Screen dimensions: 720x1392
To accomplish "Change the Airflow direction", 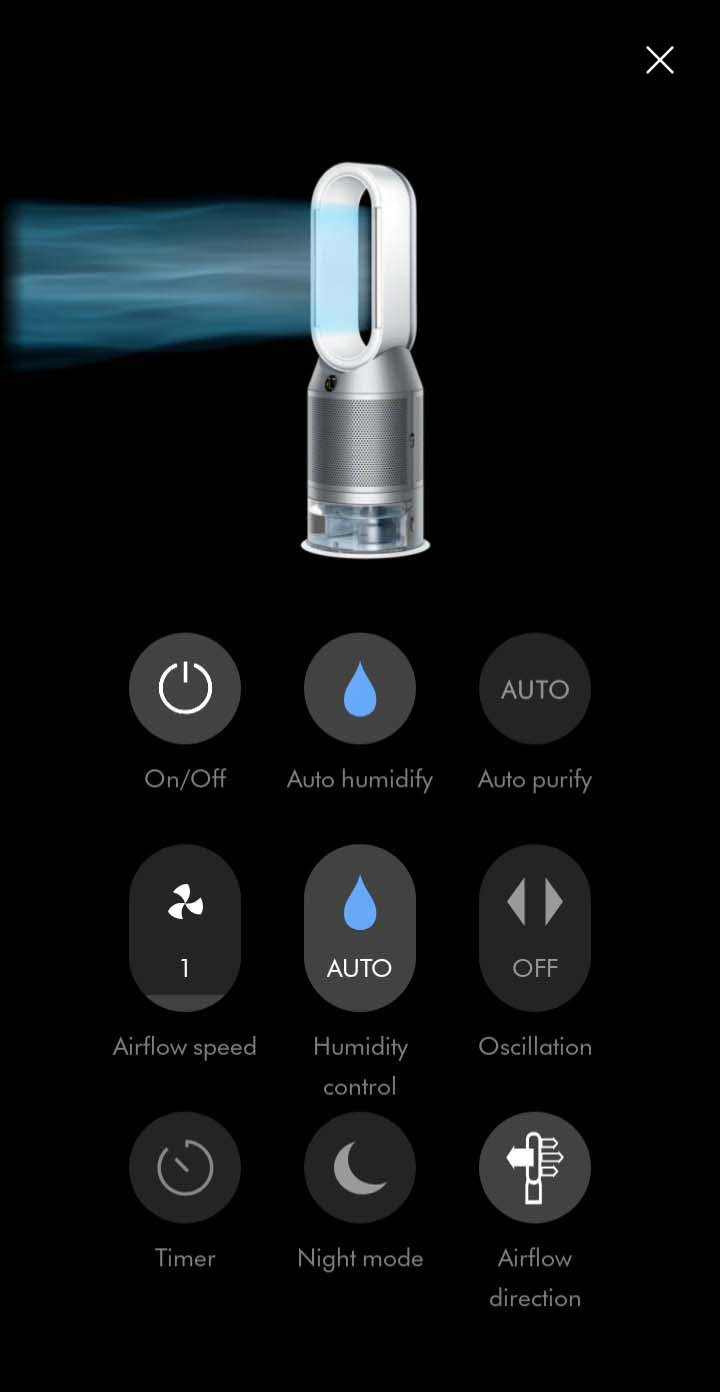I will click(x=535, y=1167).
